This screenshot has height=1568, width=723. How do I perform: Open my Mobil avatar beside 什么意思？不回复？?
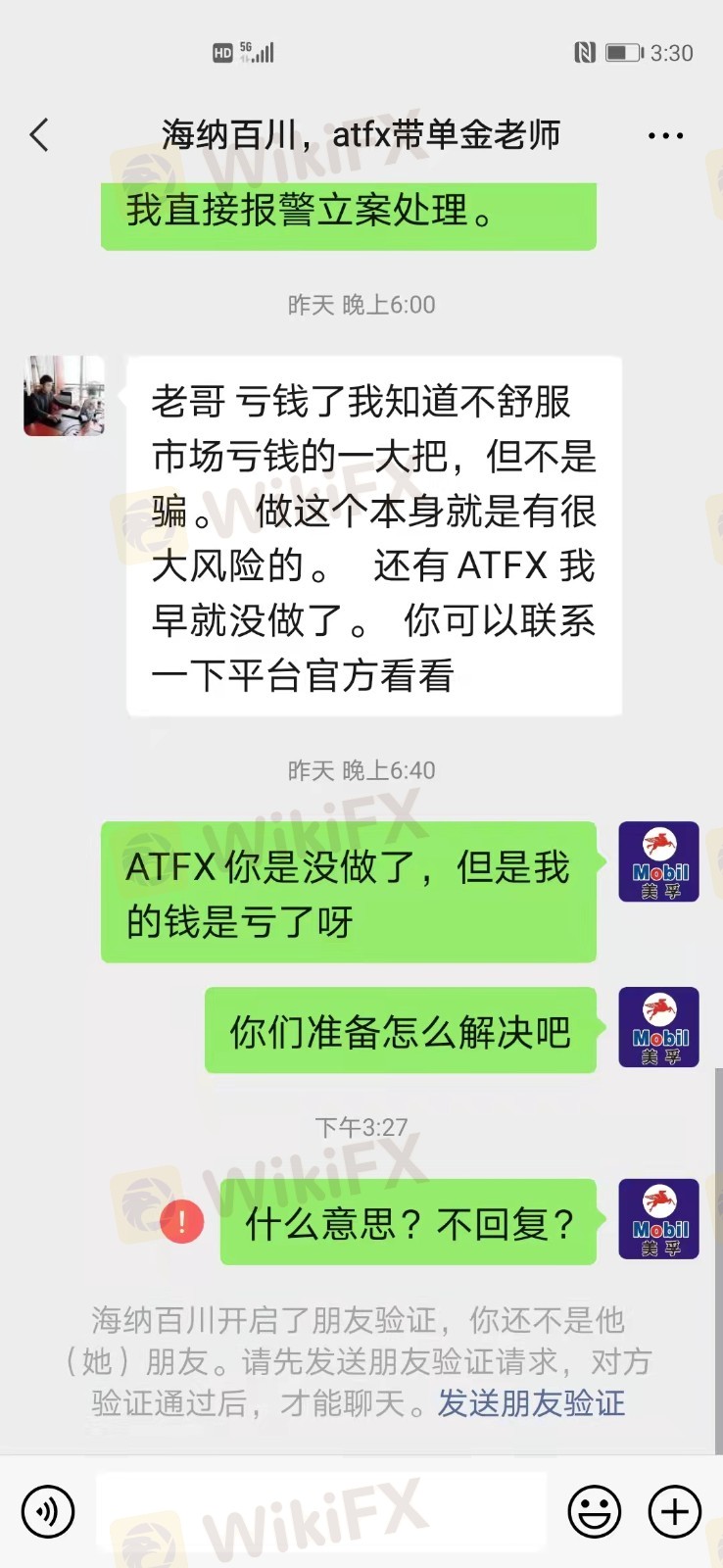(658, 1219)
